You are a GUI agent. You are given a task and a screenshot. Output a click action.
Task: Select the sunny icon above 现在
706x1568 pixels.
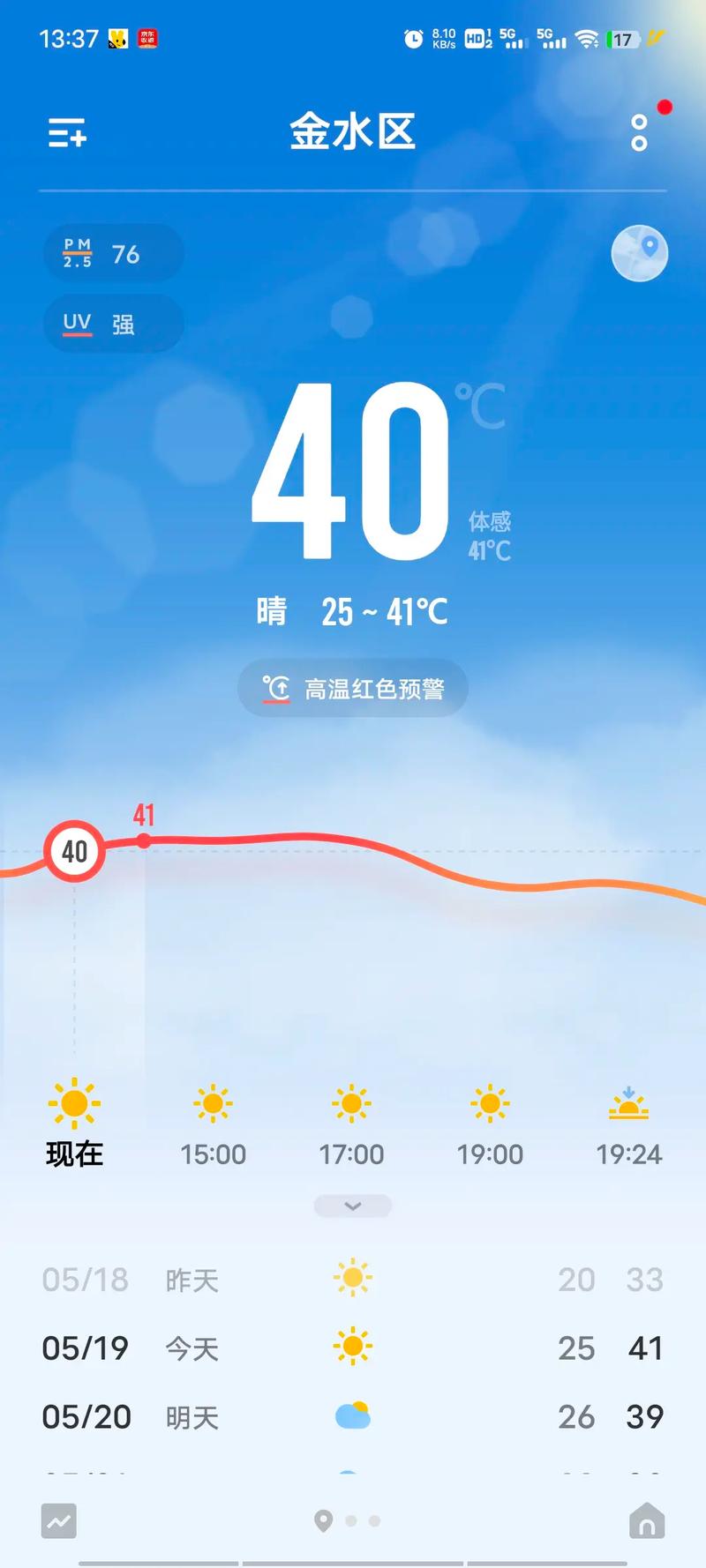(74, 1102)
